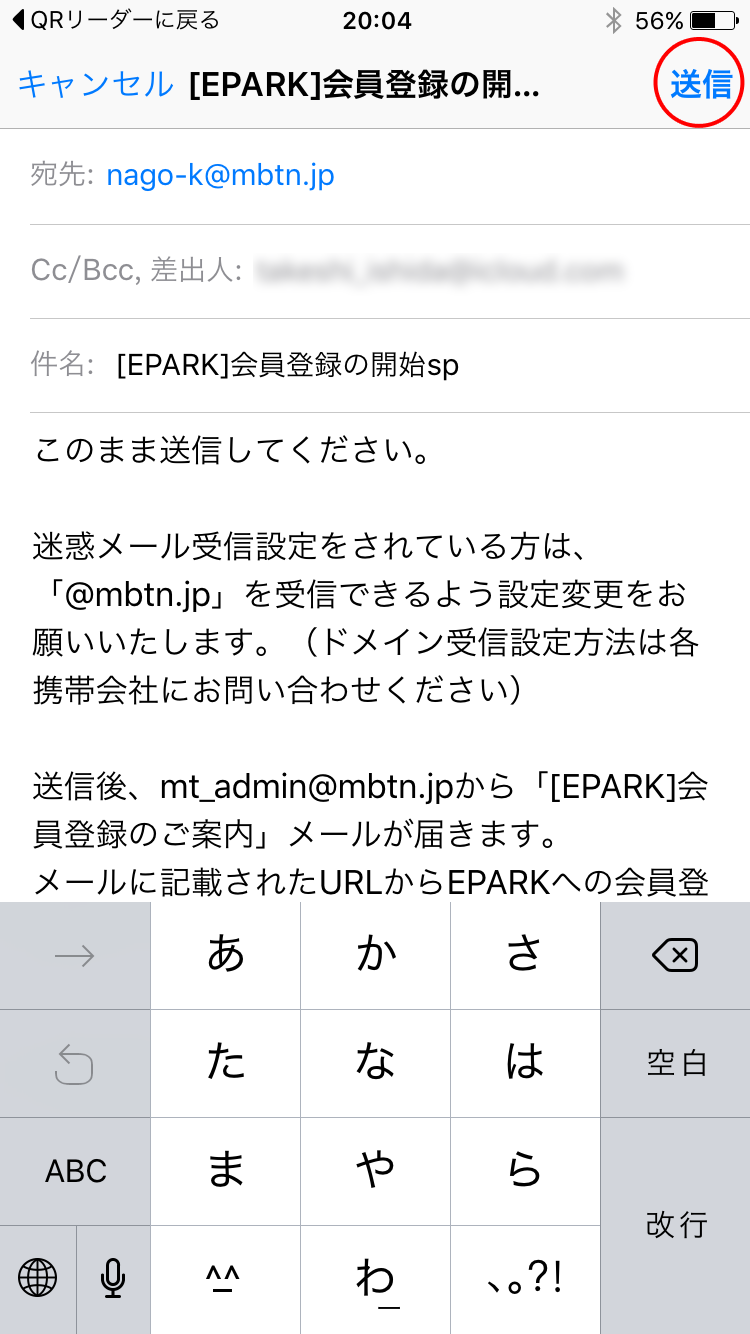Type the あ kana key

click(x=225, y=956)
